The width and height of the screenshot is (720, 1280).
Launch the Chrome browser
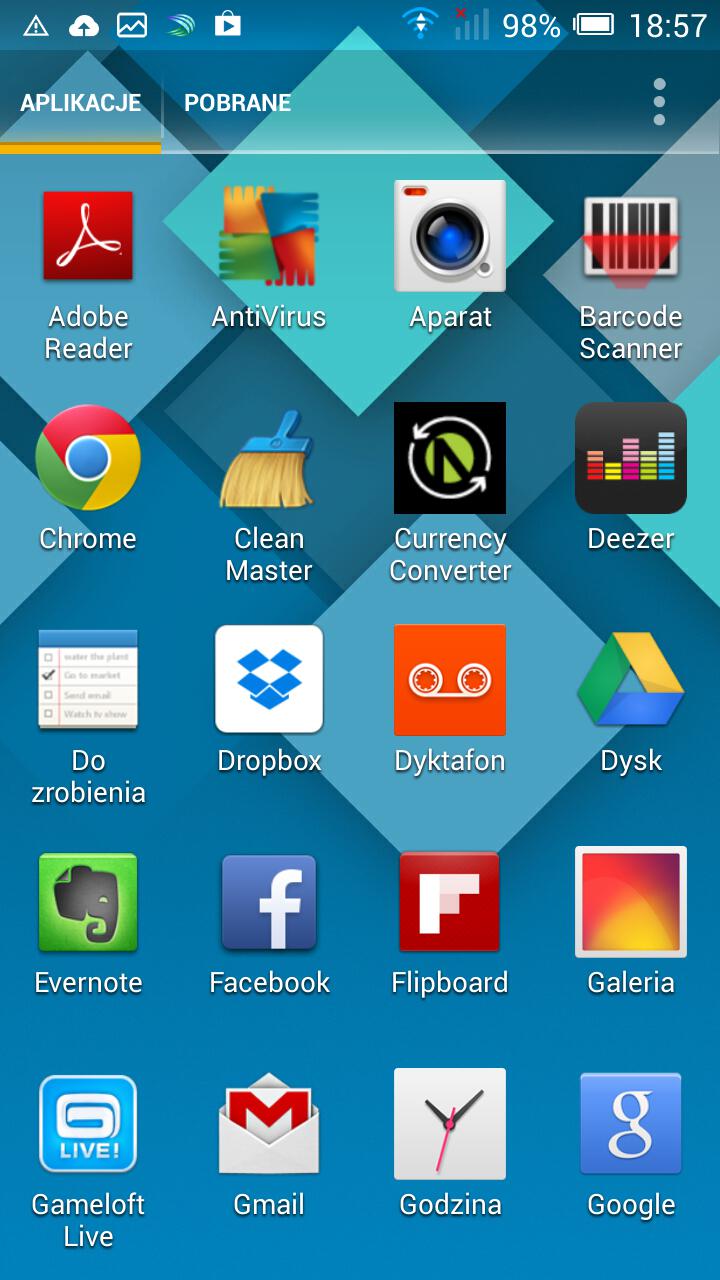[88, 458]
